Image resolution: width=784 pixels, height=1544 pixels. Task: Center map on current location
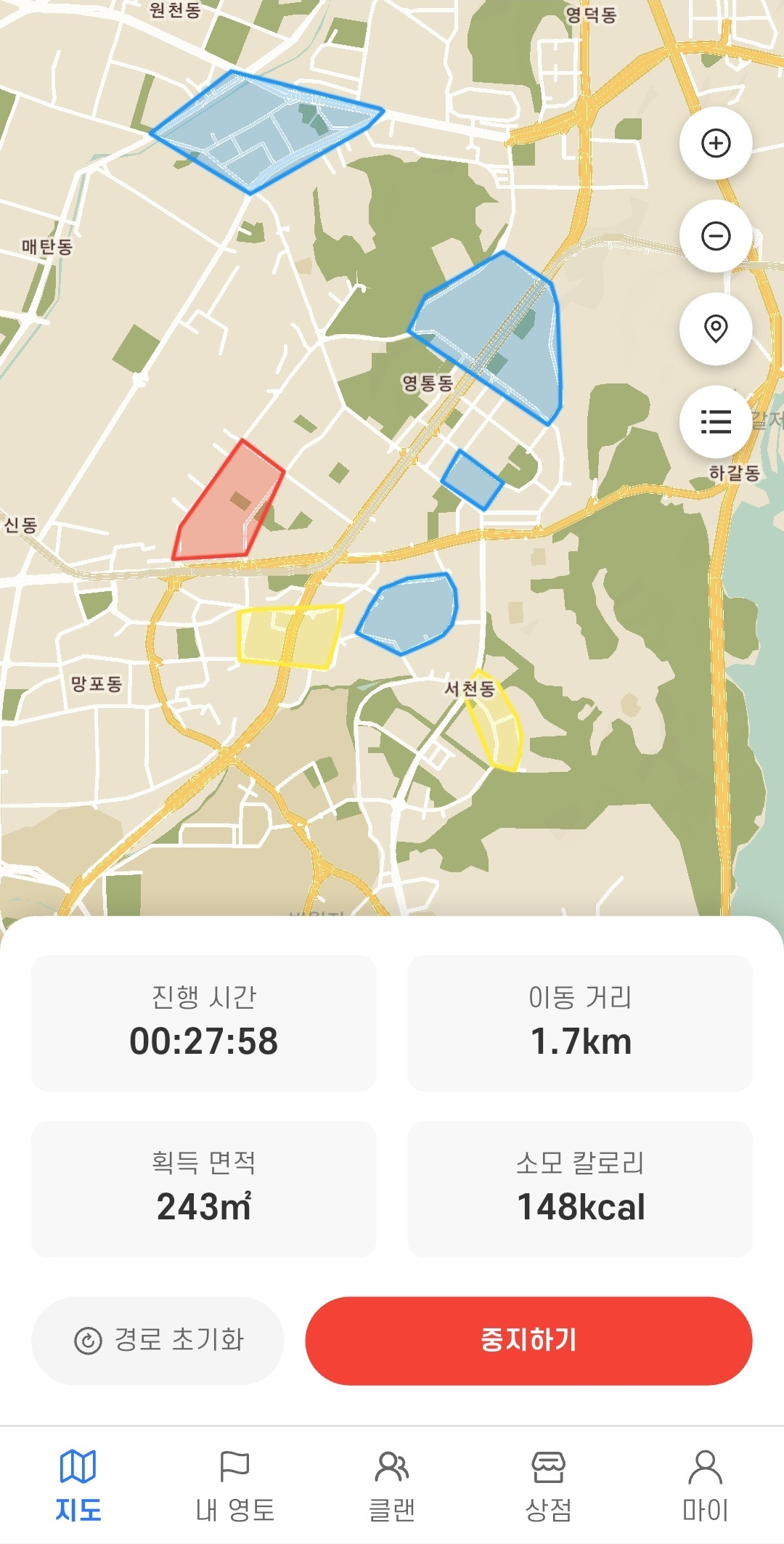point(716,329)
